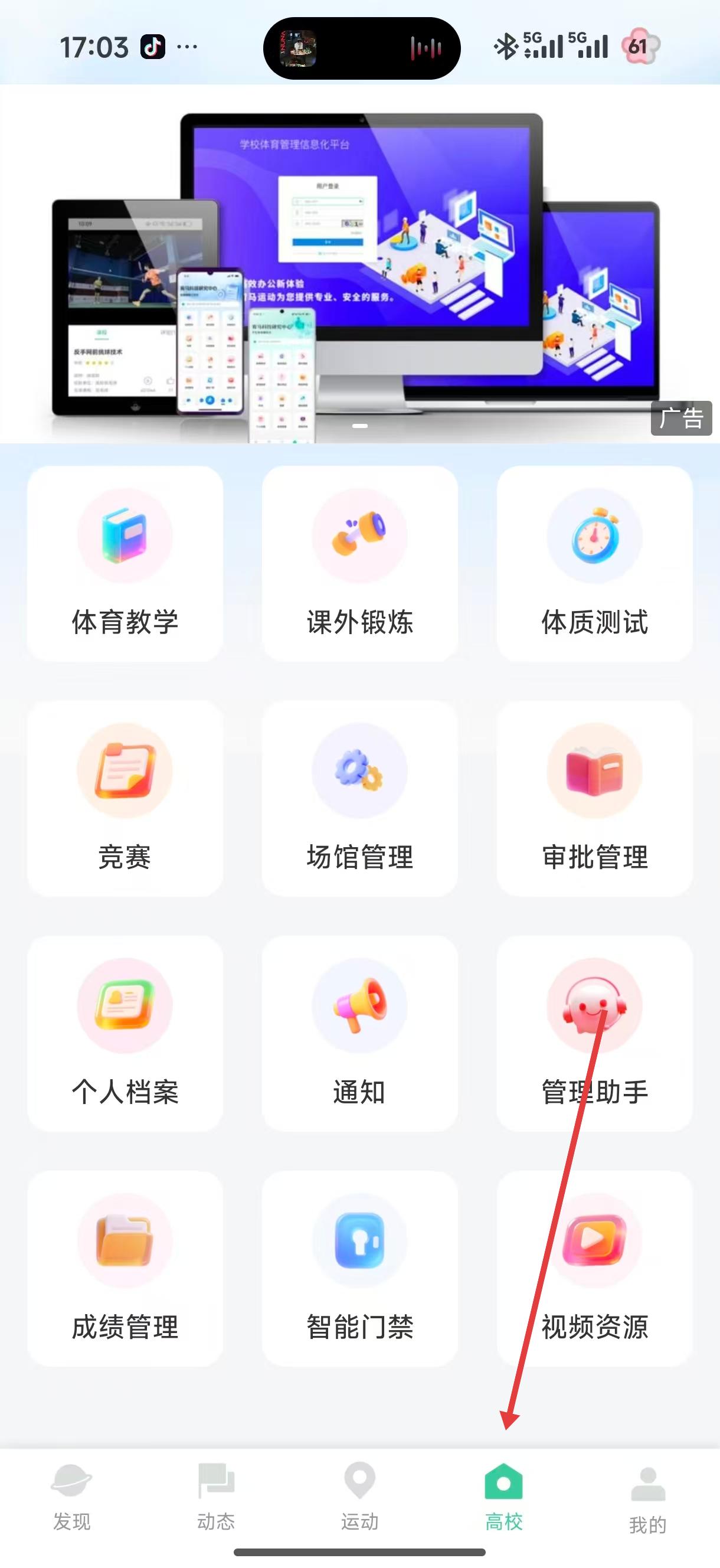The height and width of the screenshot is (1568, 720).
Task: Open the 我的 profile tab
Action: pos(647,1498)
